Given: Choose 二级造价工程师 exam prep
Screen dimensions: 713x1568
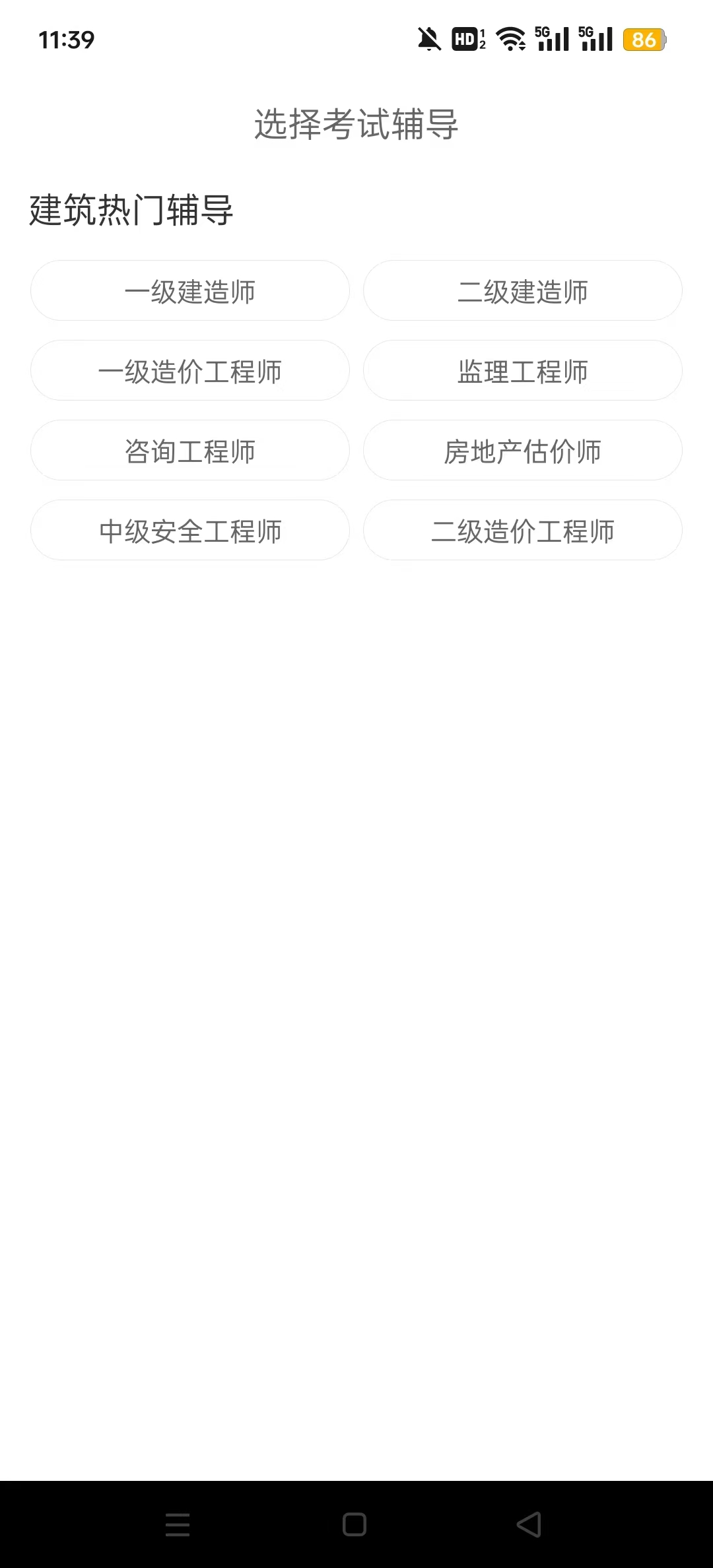Looking at the screenshot, I should click(x=522, y=530).
